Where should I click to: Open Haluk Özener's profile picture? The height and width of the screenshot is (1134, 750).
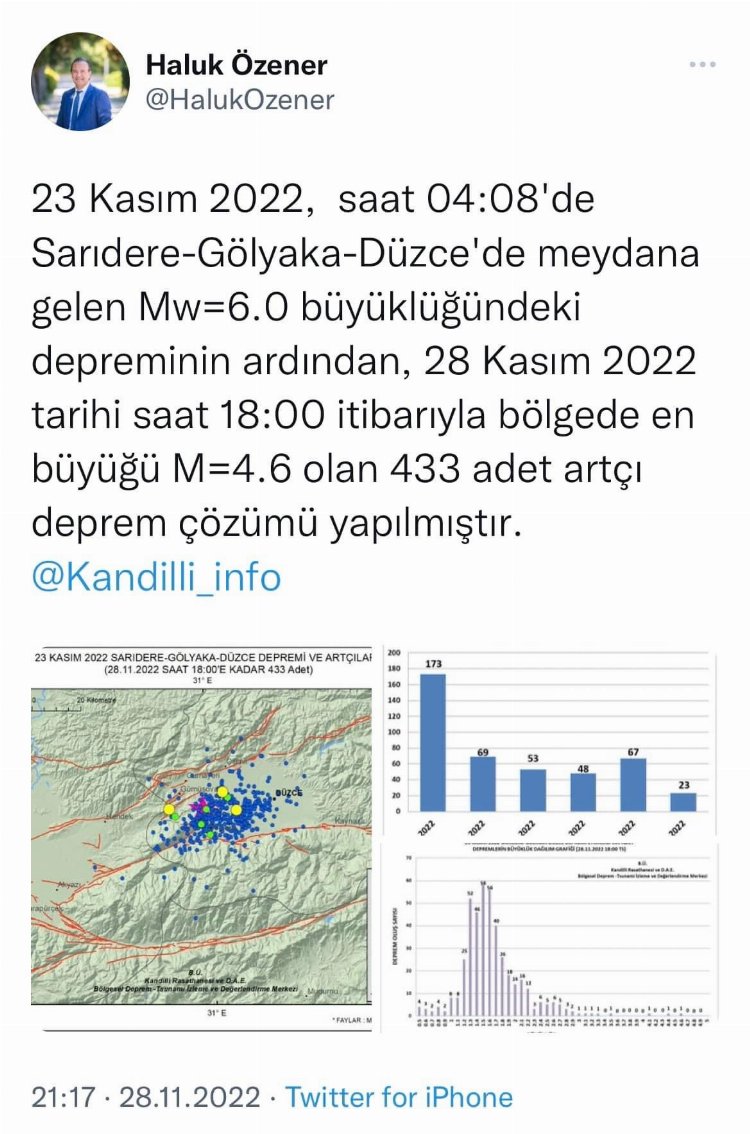80,82
